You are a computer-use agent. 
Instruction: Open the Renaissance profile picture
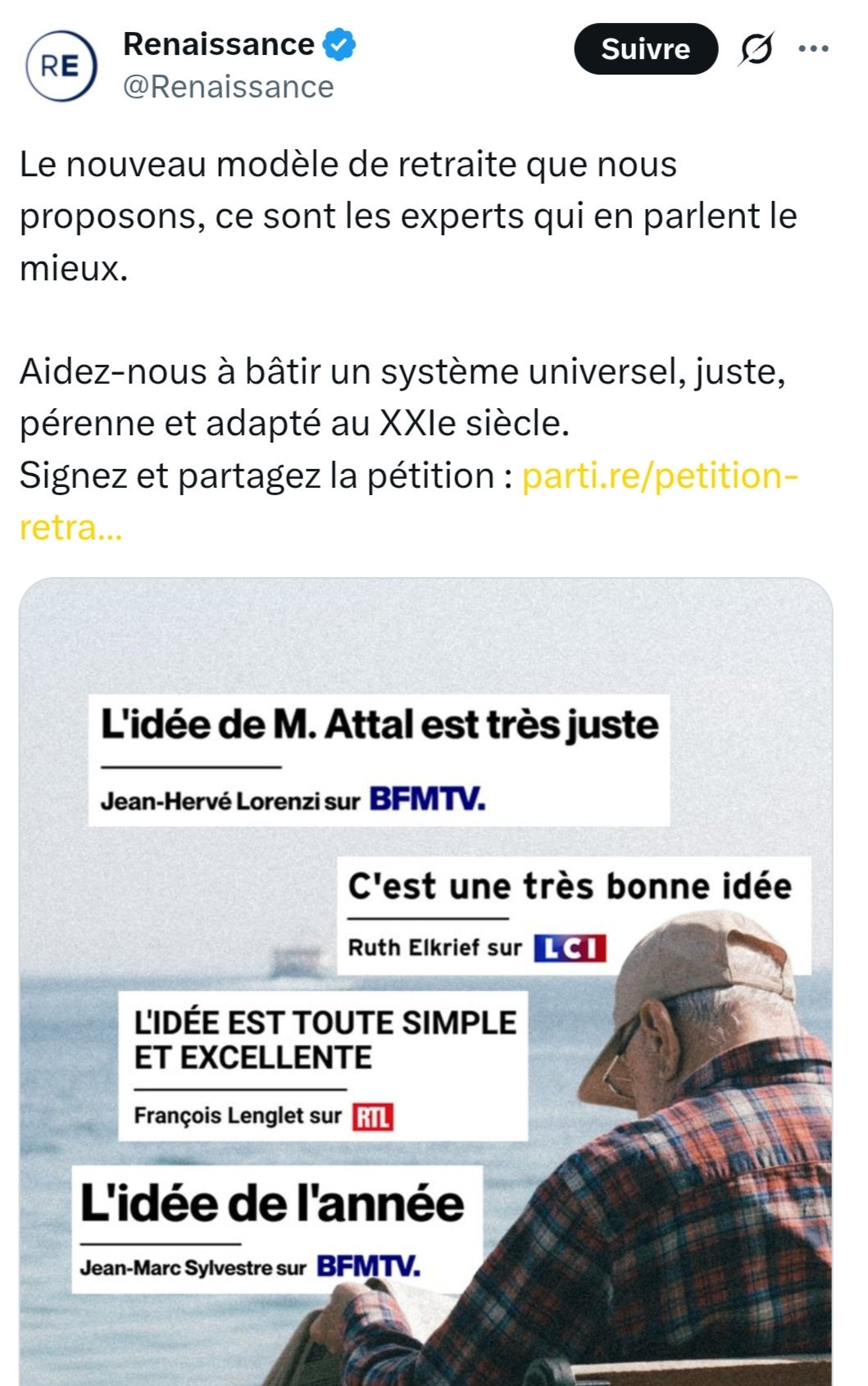click(x=61, y=66)
